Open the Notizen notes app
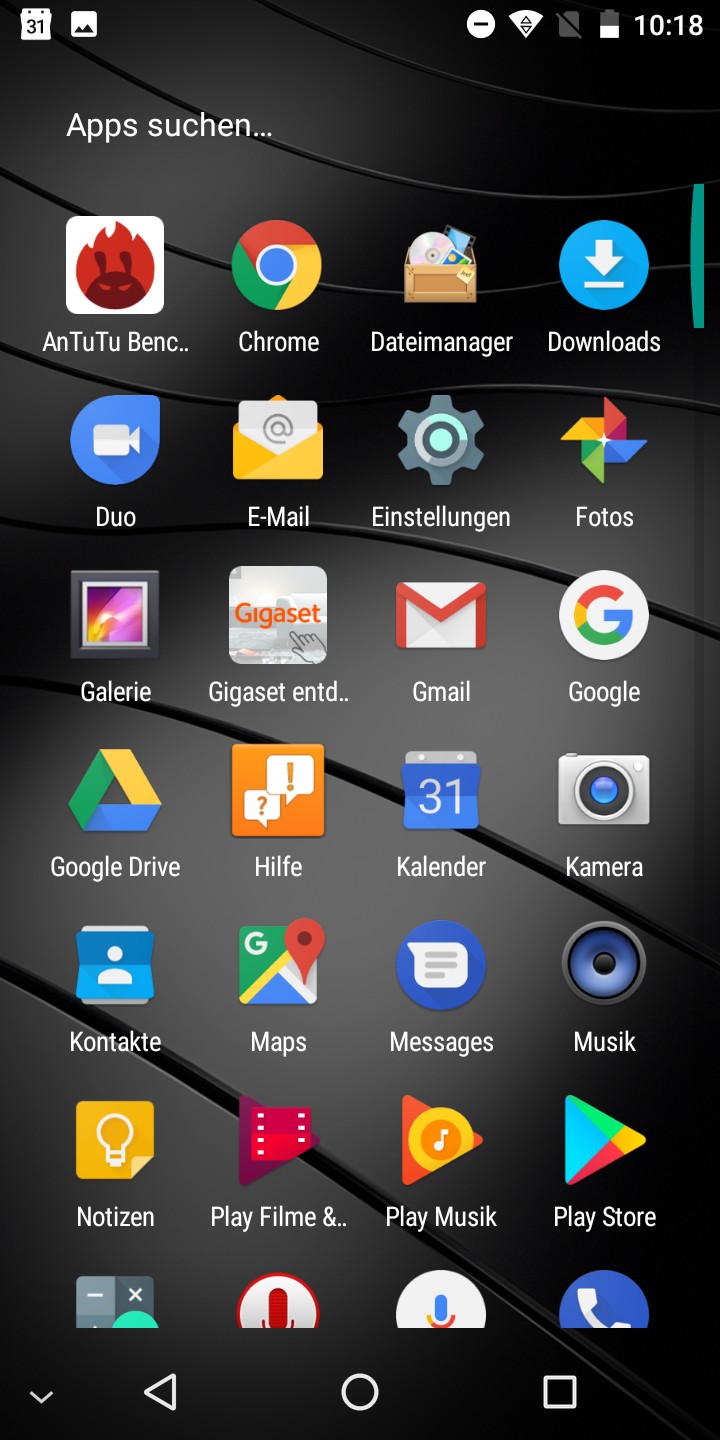720x1440 pixels. pos(115,1141)
